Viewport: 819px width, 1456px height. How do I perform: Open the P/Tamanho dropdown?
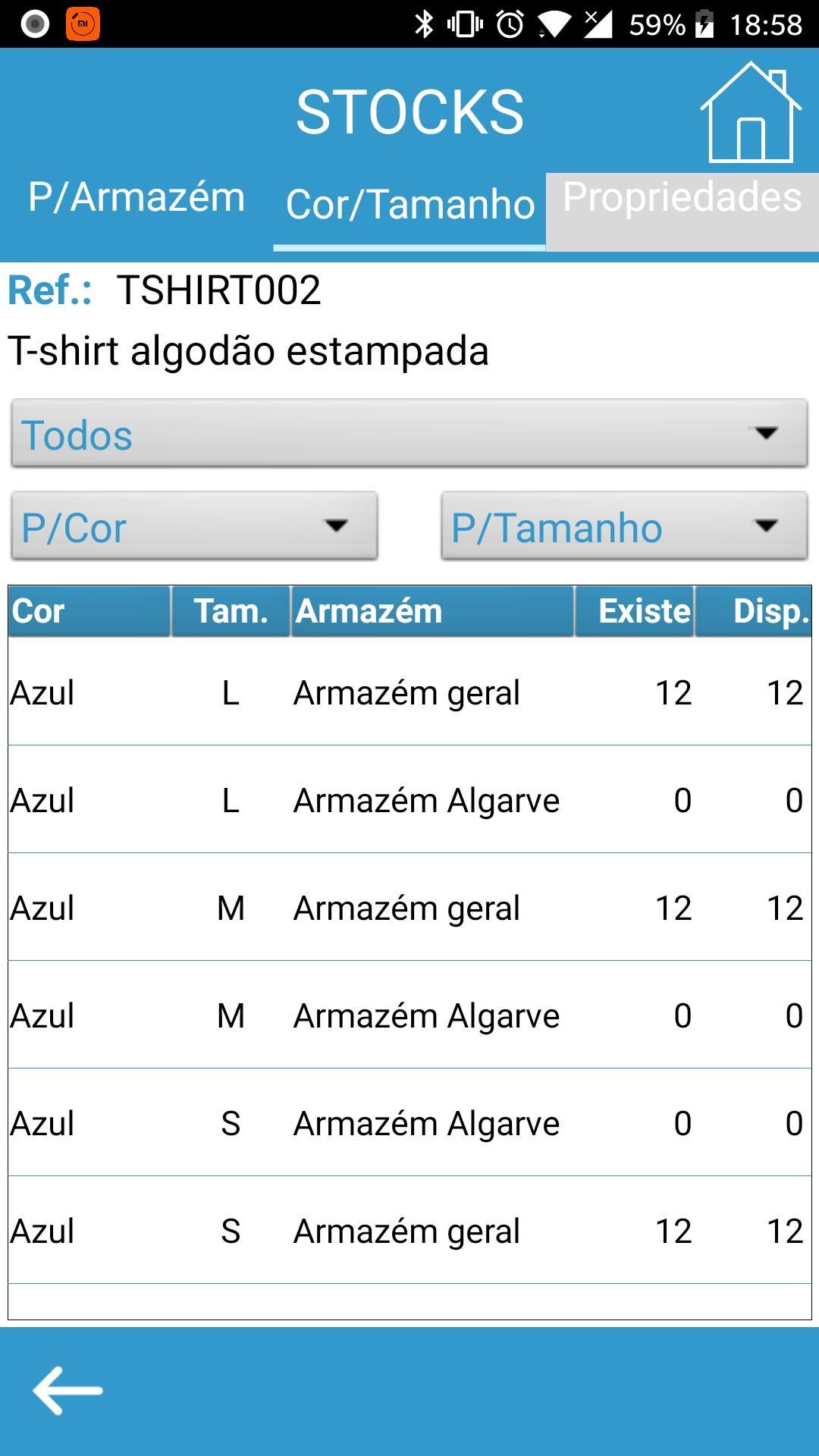[x=625, y=526]
